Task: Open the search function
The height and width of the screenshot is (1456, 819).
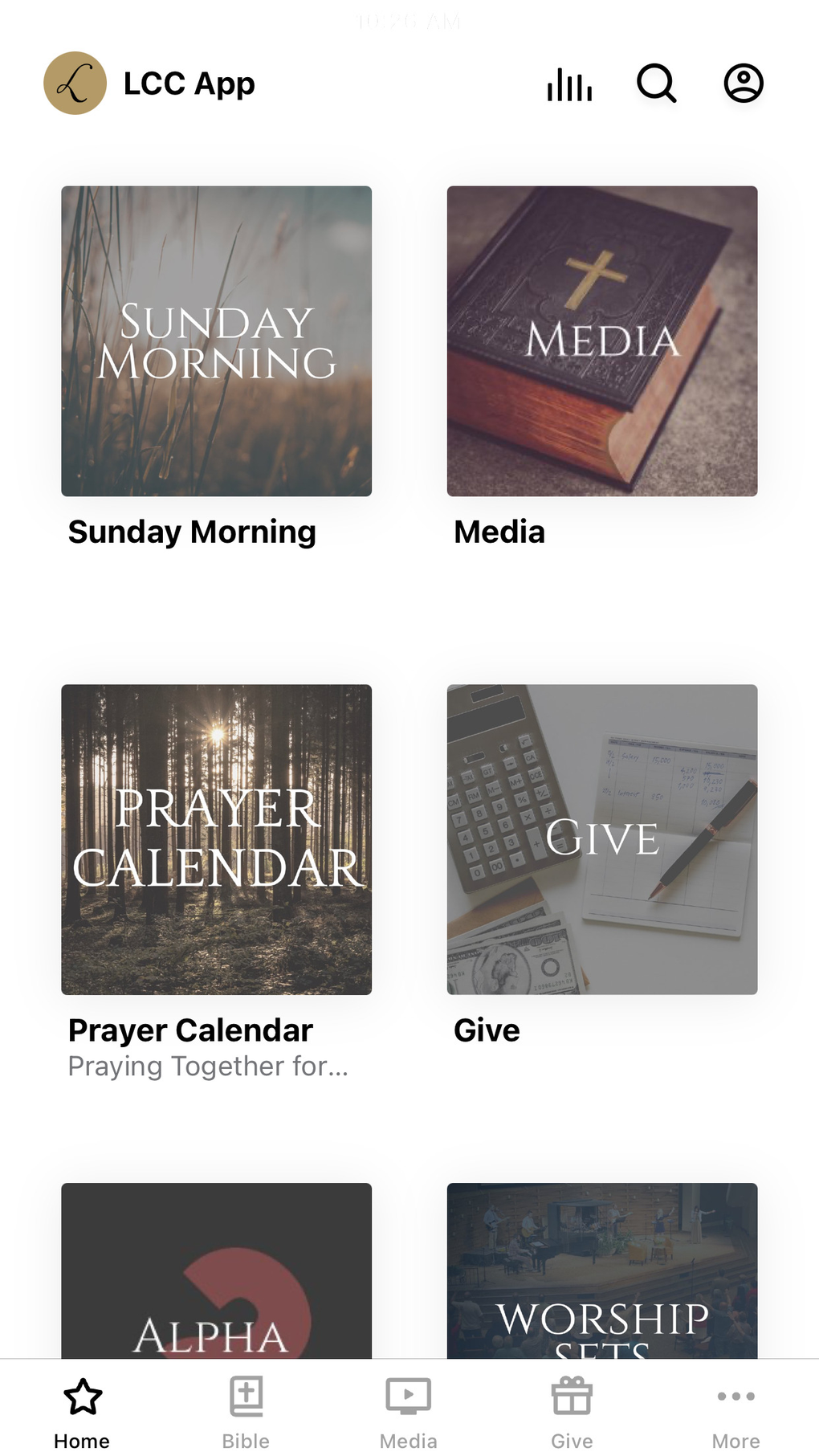Action: coord(656,83)
